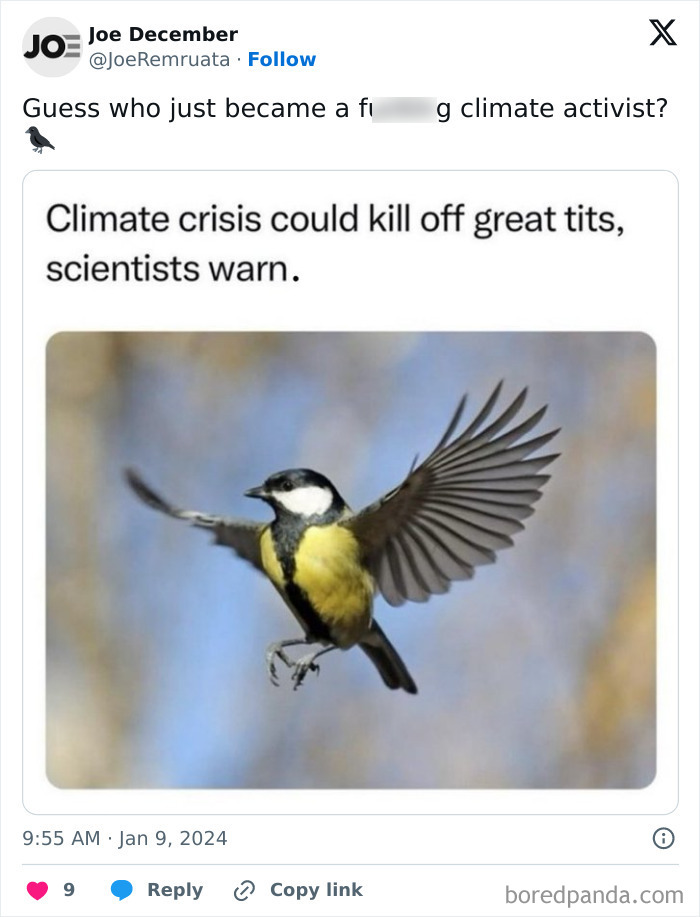This screenshot has width=700, height=917.
Task: Open Joe December's profile avatar
Action: tap(51, 47)
